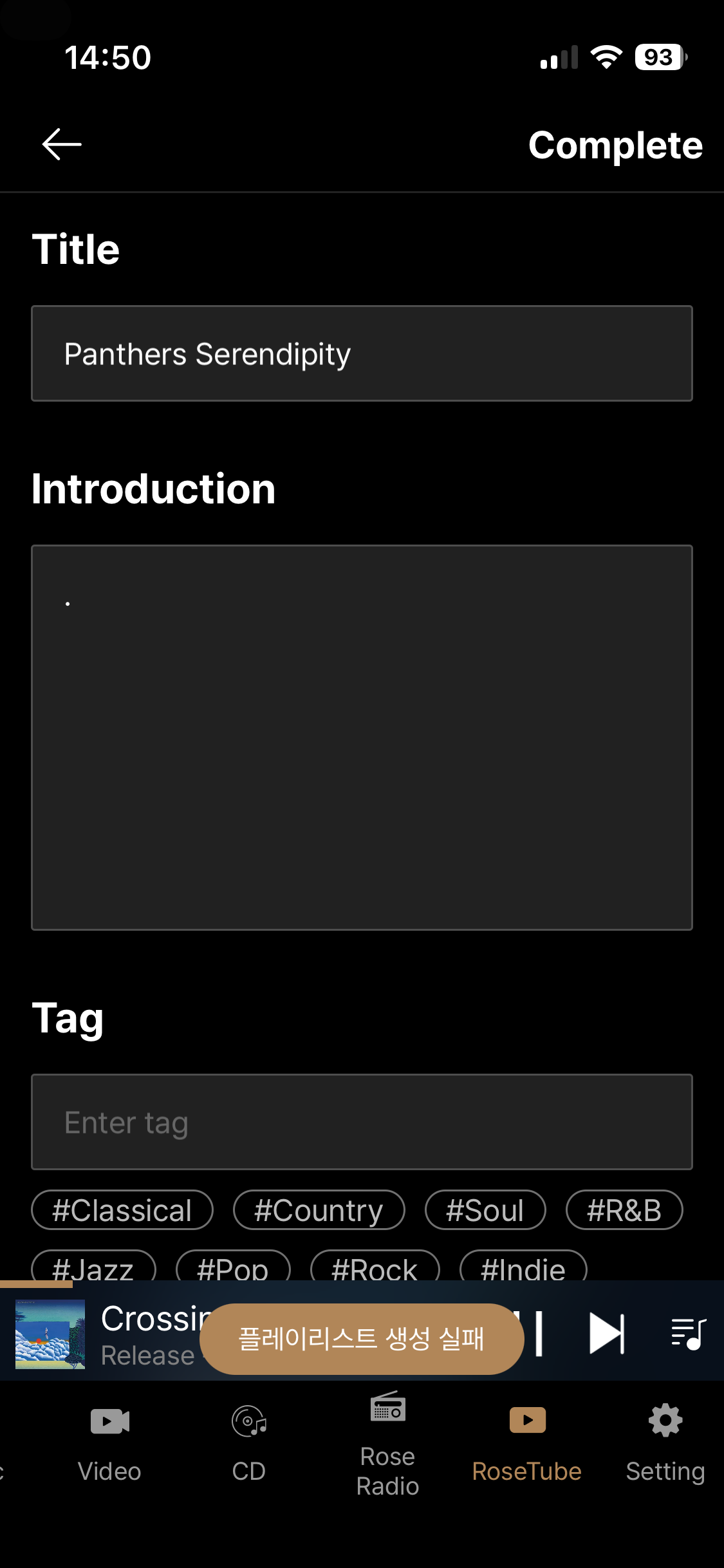Image resolution: width=724 pixels, height=1568 pixels.
Task: Select the #Classical tag chip
Action: coord(122,1210)
